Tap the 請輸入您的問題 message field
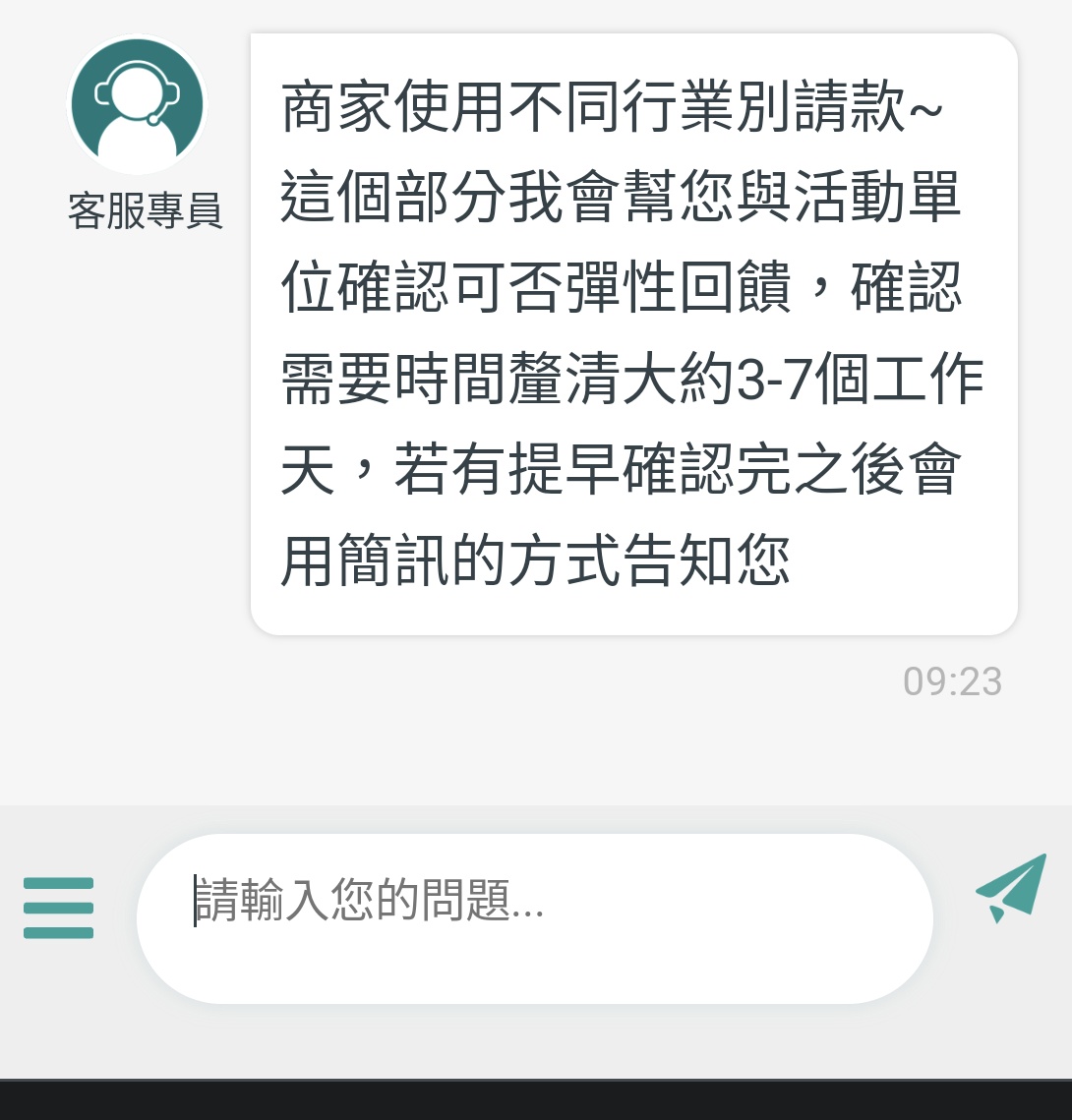Image resolution: width=1072 pixels, height=1120 pixels. click(534, 917)
